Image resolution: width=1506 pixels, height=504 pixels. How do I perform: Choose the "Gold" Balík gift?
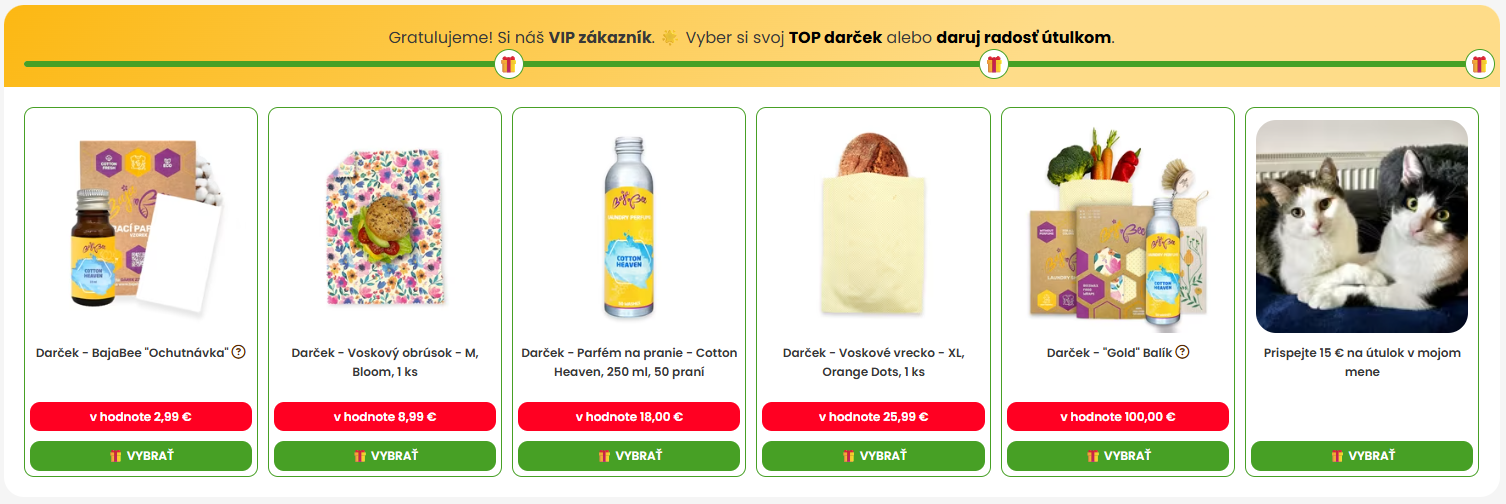pyautogui.click(x=1117, y=456)
